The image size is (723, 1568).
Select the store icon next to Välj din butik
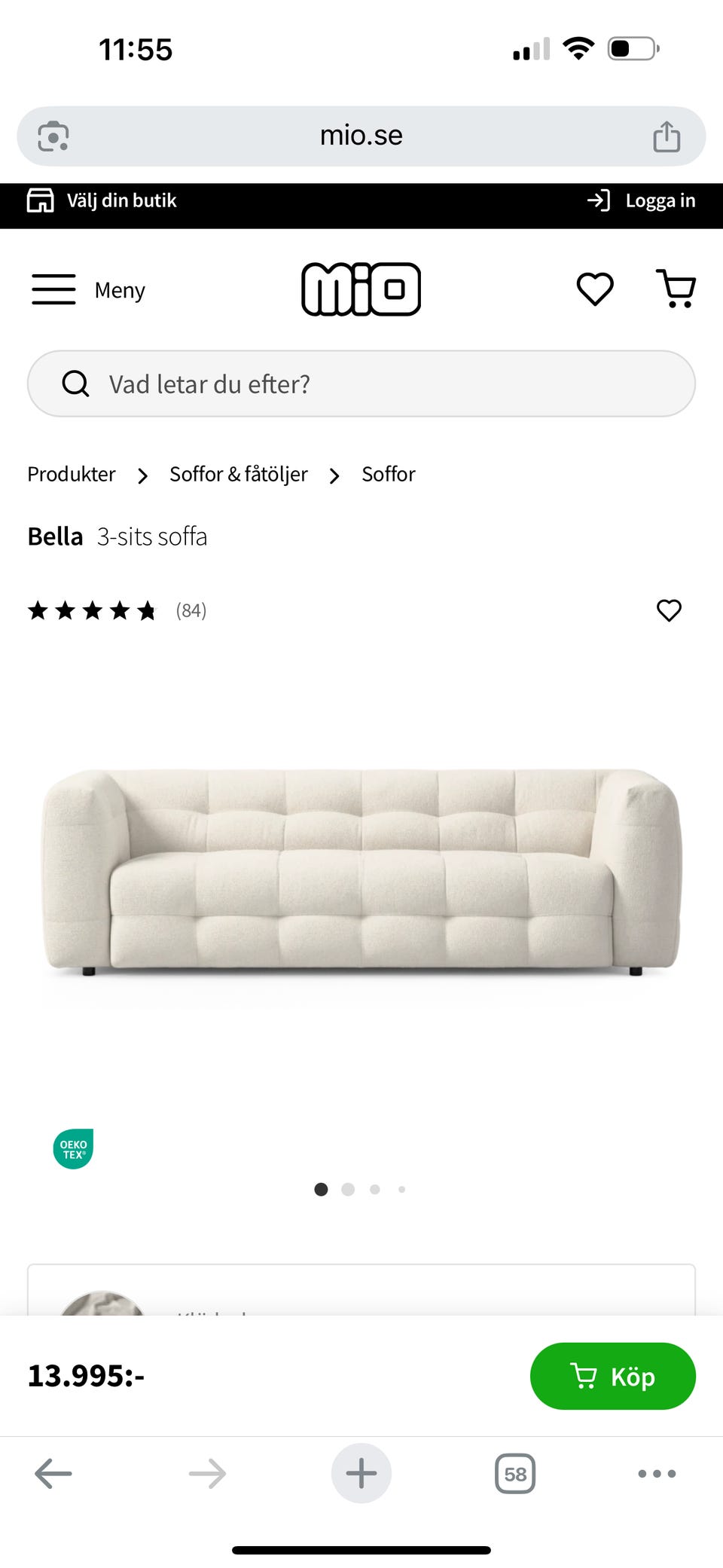click(41, 200)
